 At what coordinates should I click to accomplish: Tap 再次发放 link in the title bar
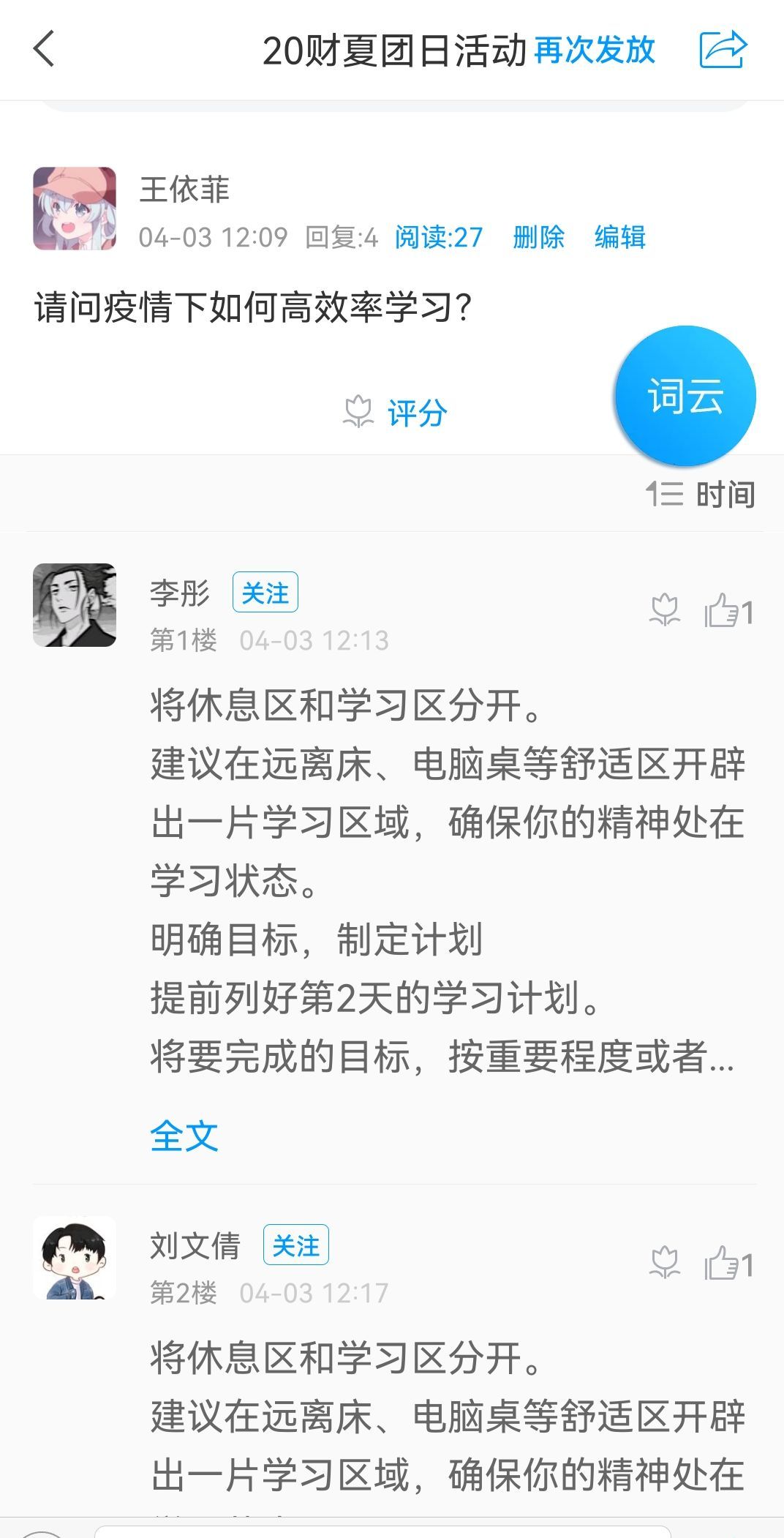(595, 50)
